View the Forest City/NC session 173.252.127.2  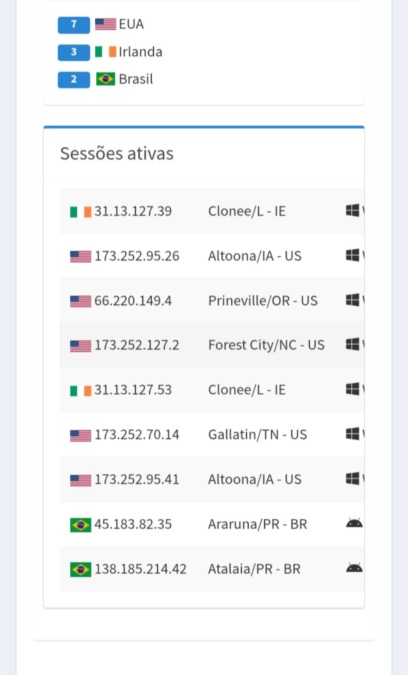coord(212,345)
